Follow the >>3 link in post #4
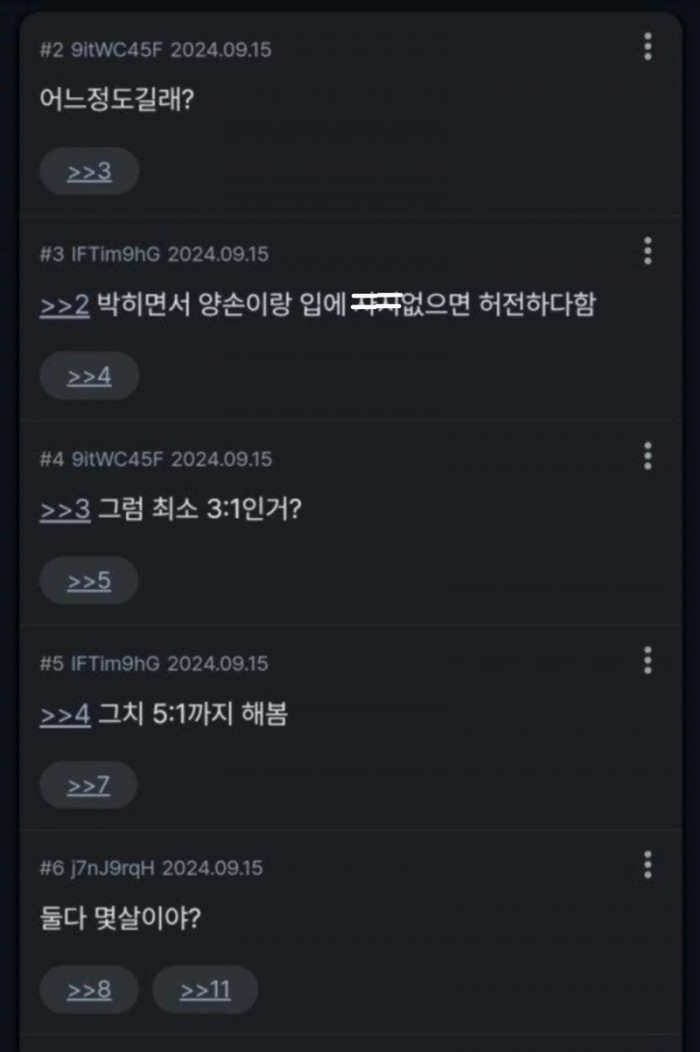The width and height of the screenshot is (700, 1052). point(65,509)
